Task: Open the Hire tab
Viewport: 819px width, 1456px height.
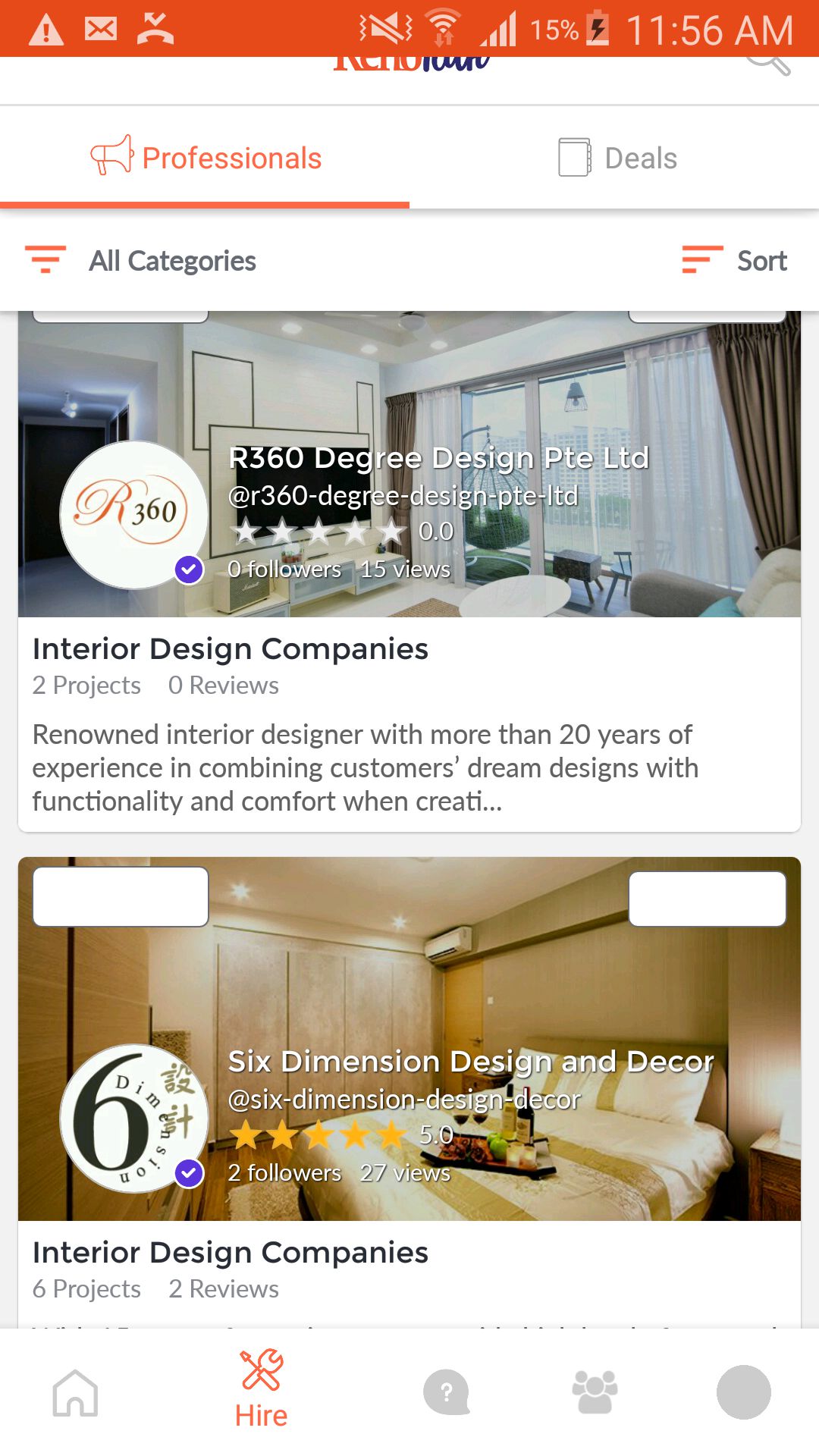Action: click(261, 1391)
